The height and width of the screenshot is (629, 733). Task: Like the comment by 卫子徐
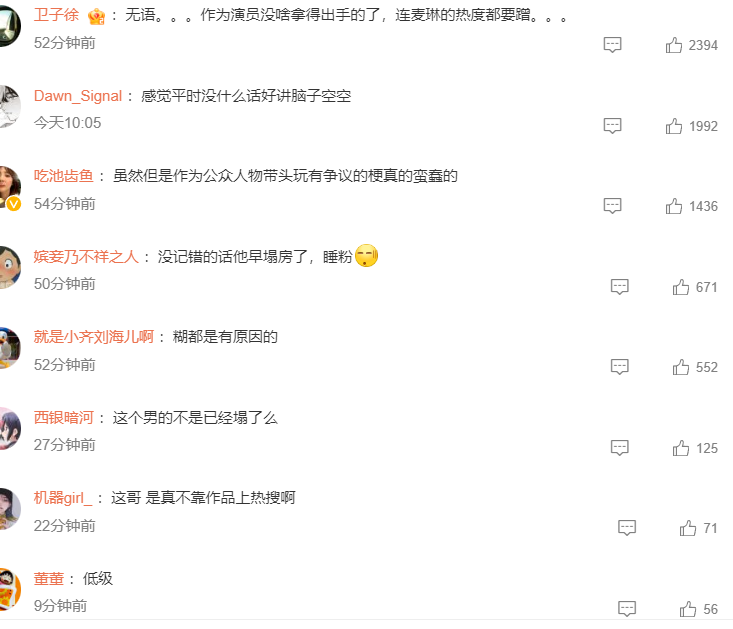pyautogui.click(x=674, y=45)
